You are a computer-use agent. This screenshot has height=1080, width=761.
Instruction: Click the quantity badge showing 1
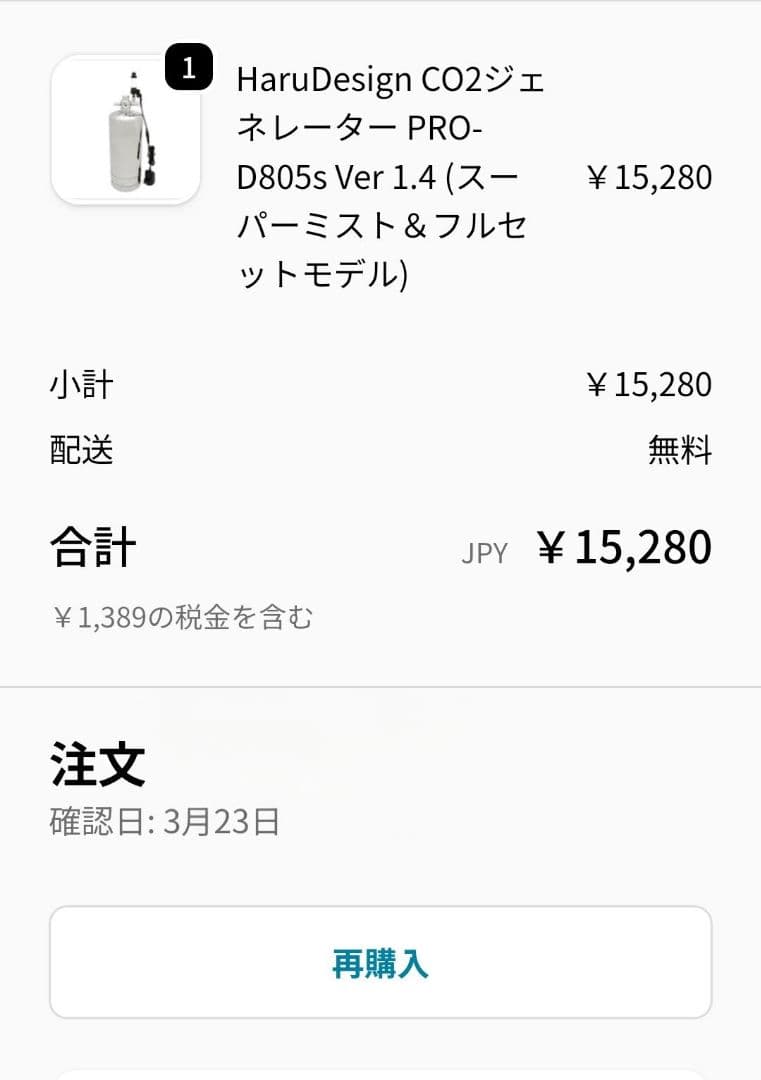click(191, 69)
